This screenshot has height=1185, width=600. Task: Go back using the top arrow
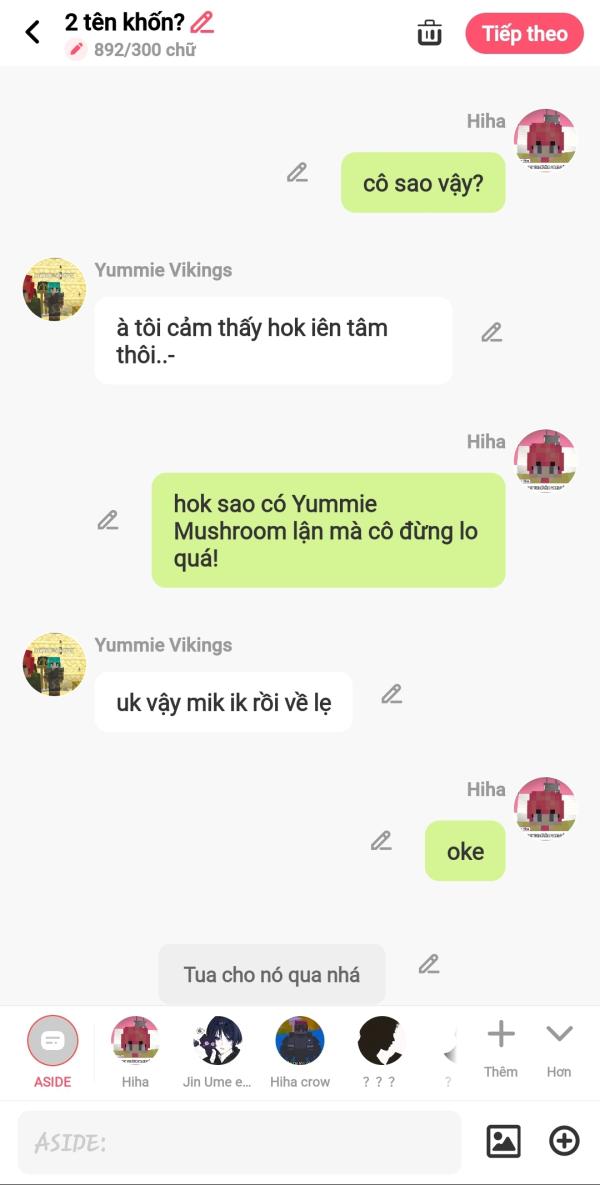(33, 32)
